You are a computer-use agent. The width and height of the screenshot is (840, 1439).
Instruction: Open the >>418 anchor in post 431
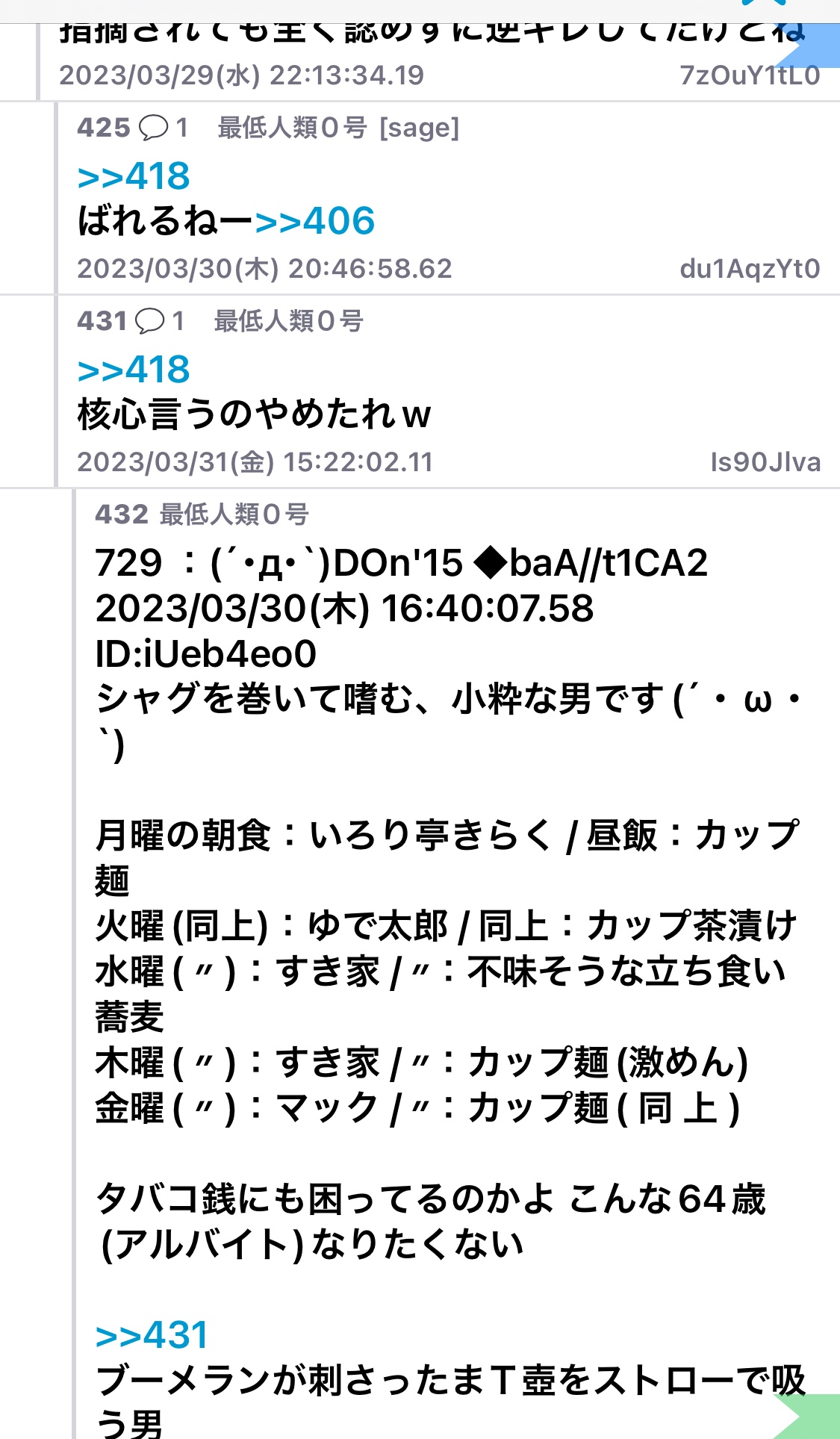click(134, 370)
